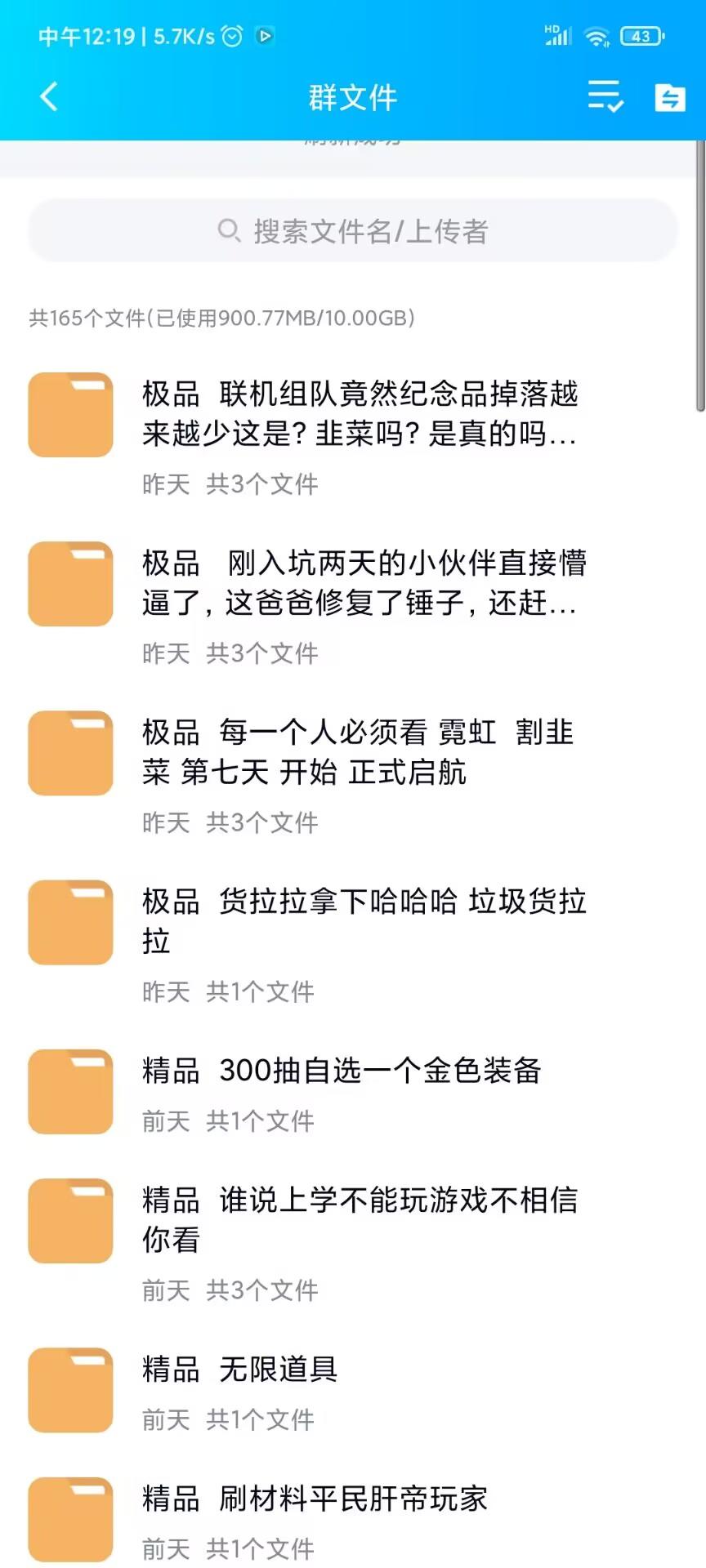
Task: Tap the 搜索文件名/上传者 search box
Action: (353, 231)
